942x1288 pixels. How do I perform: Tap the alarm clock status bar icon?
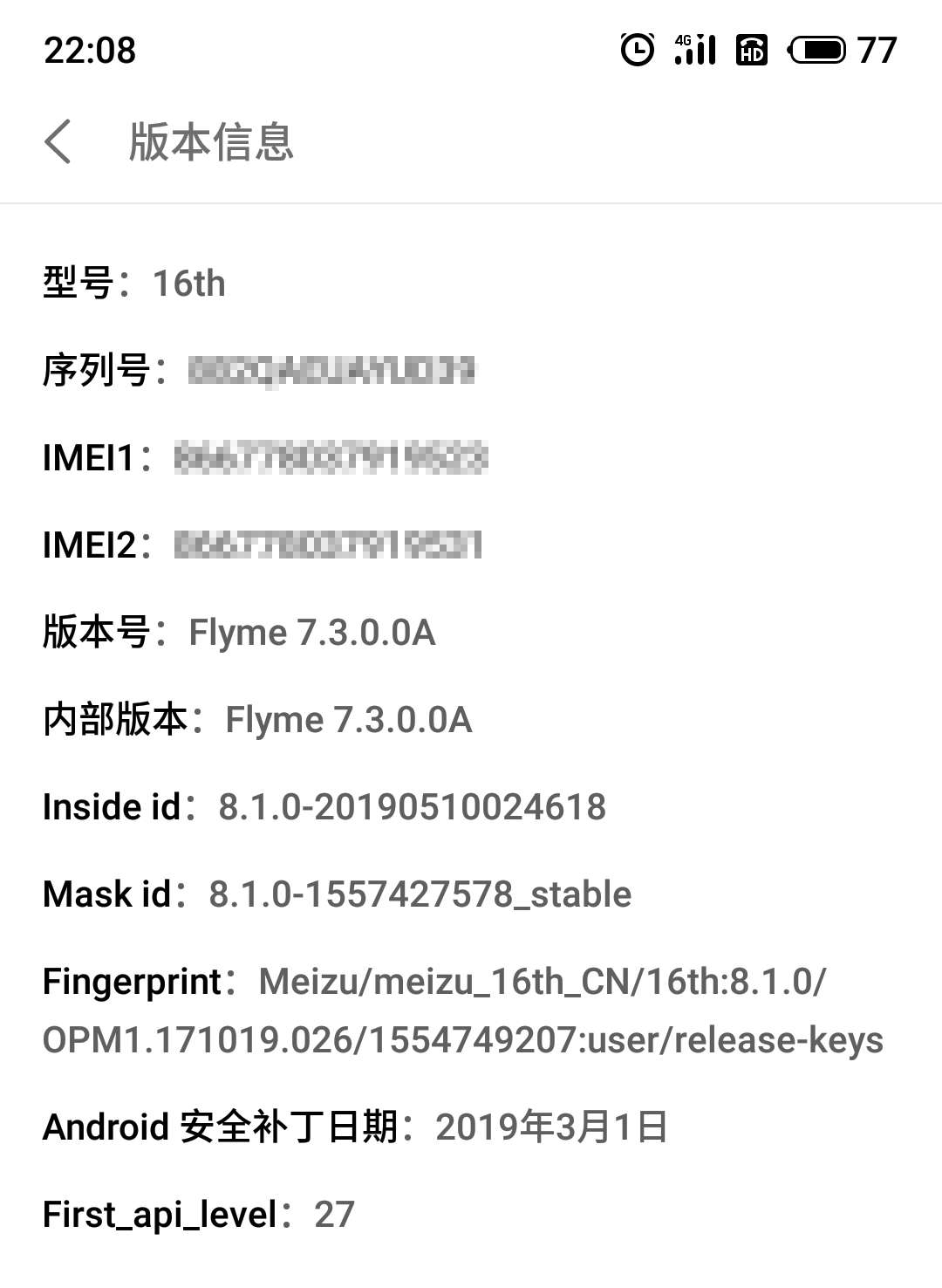pos(636,51)
